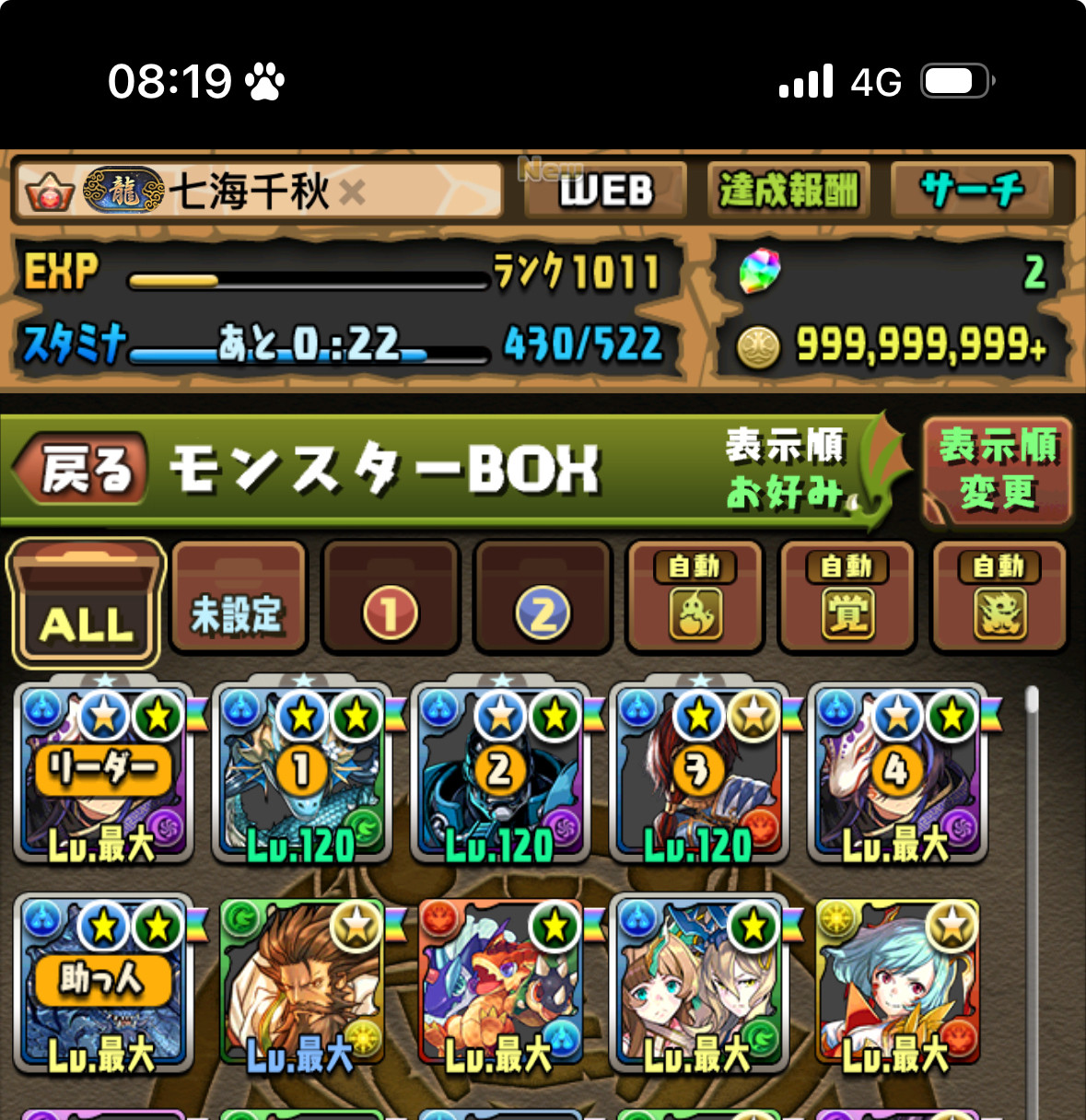Select team monster number 4
This screenshot has height=1120, width=1086.
(897, 774)
